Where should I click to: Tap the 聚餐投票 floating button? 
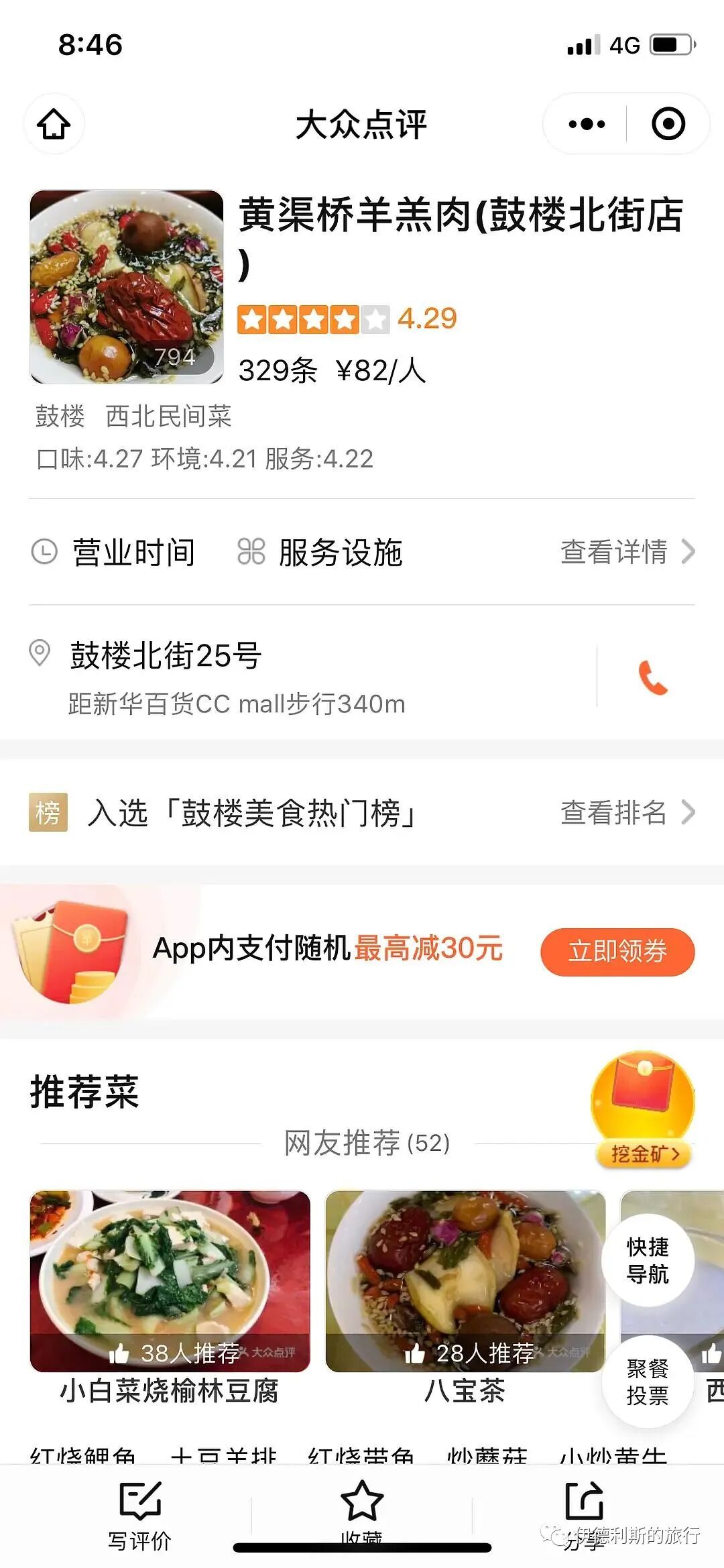pyautogui.click(x=648, y=1382)
